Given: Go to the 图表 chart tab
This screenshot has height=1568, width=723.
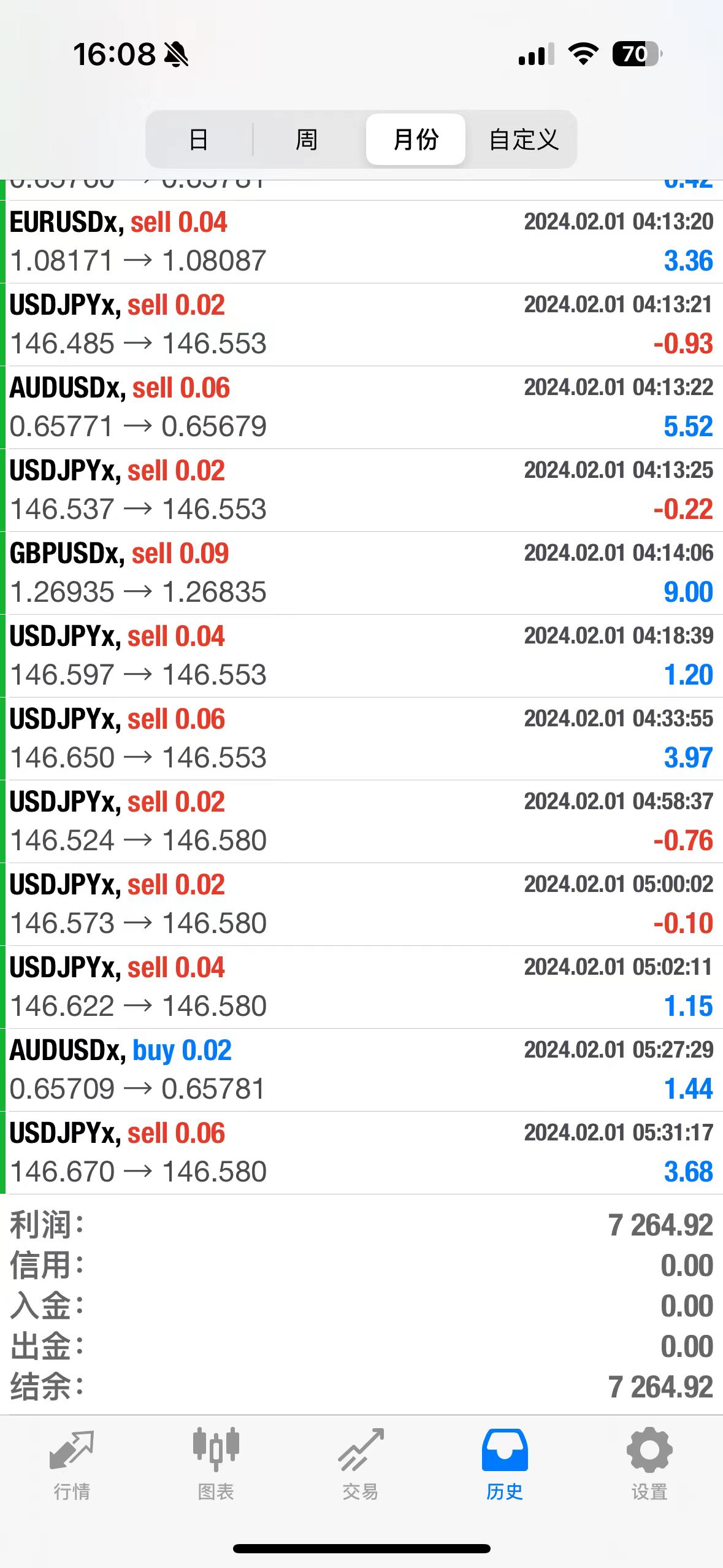Looking at the screenshot, I should coord(216,1464).
